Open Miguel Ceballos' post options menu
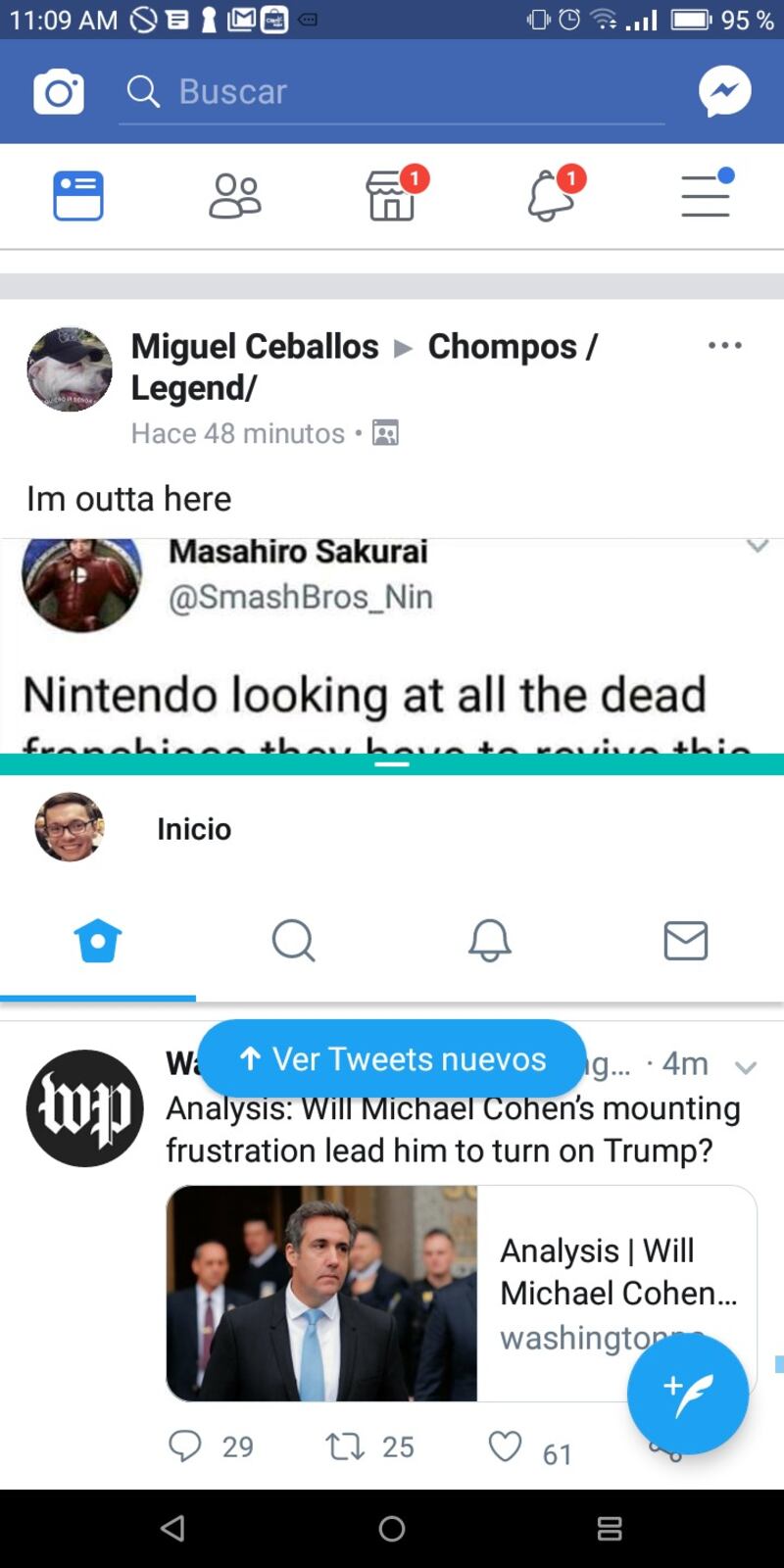 click(724, 345)
